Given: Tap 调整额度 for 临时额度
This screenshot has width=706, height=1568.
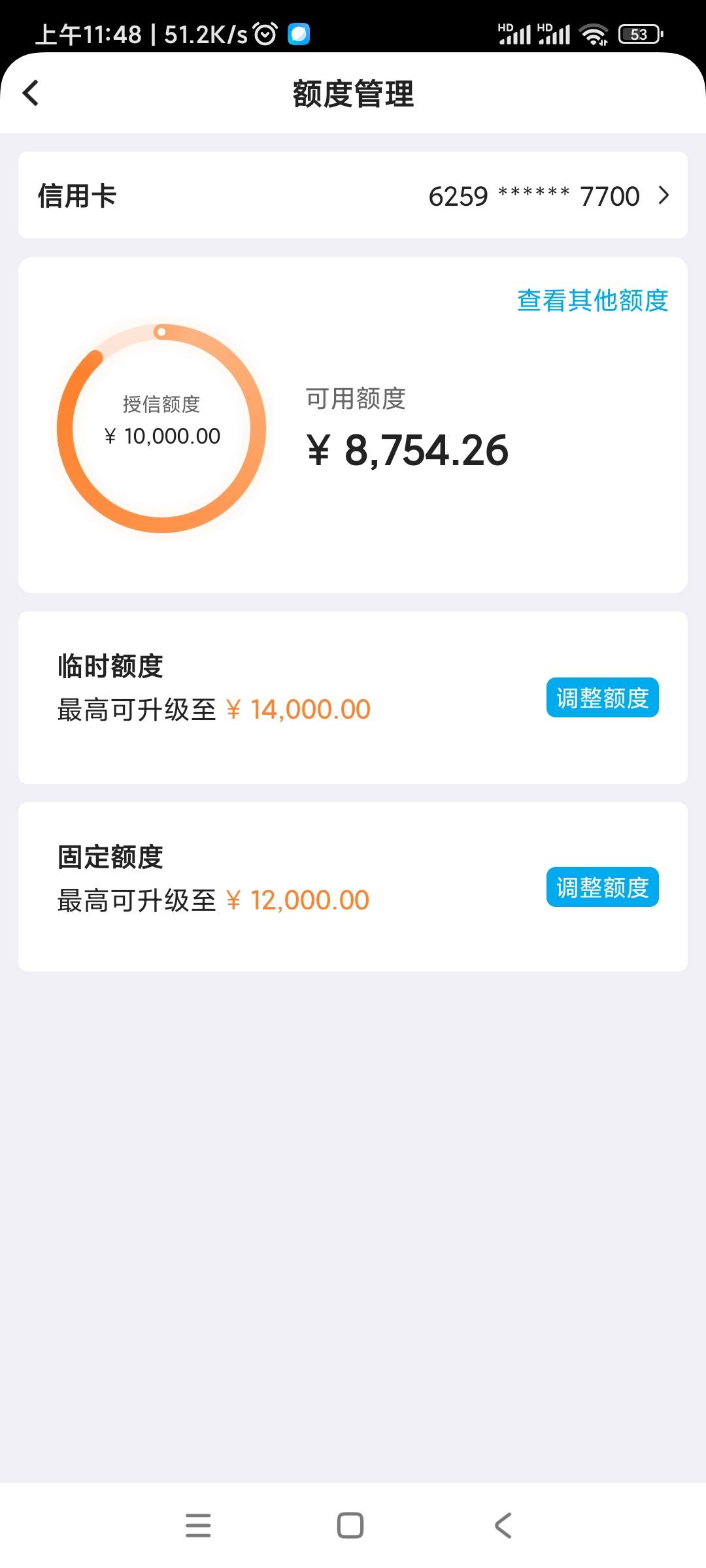Looking at the screenshot, I should click(x=602, y=698).
